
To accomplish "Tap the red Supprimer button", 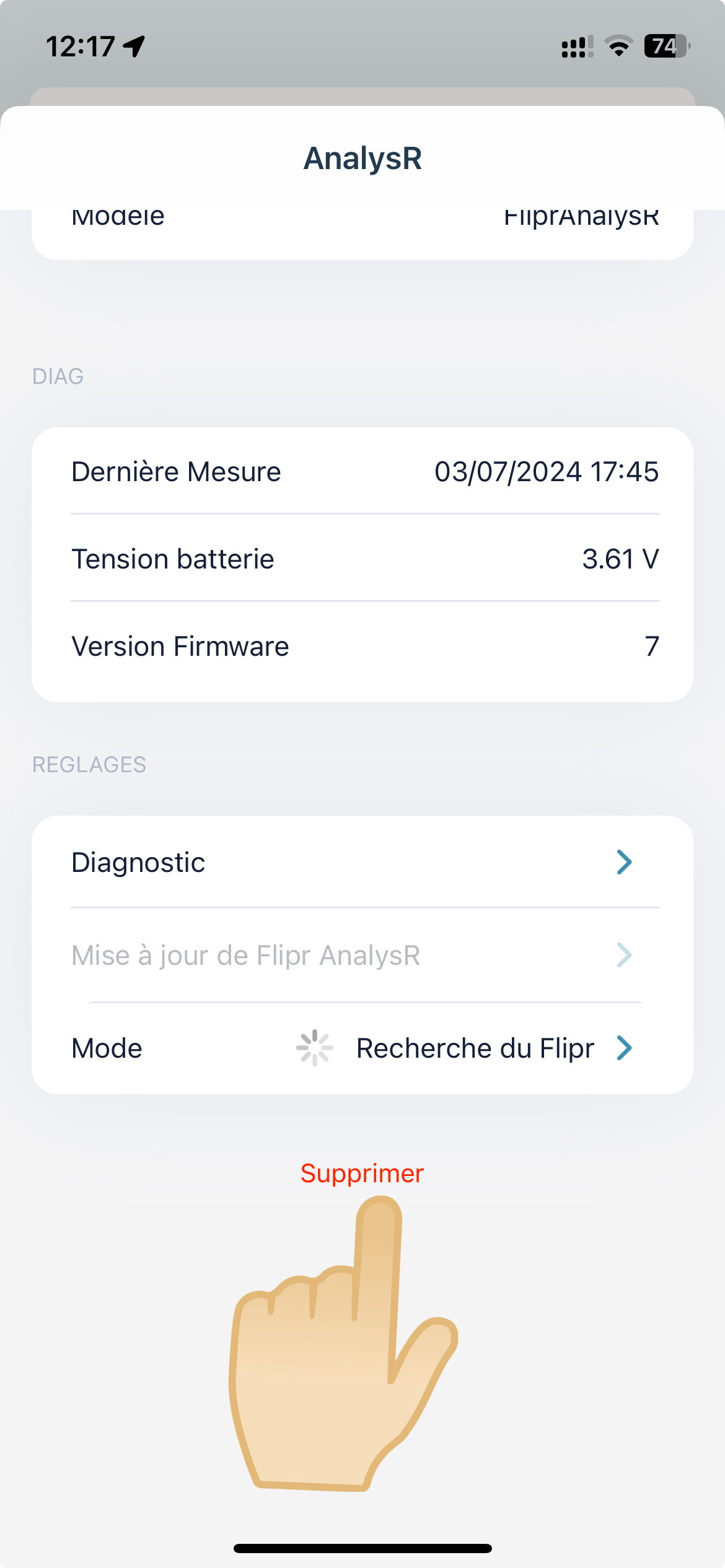I will click(362, 1174).
